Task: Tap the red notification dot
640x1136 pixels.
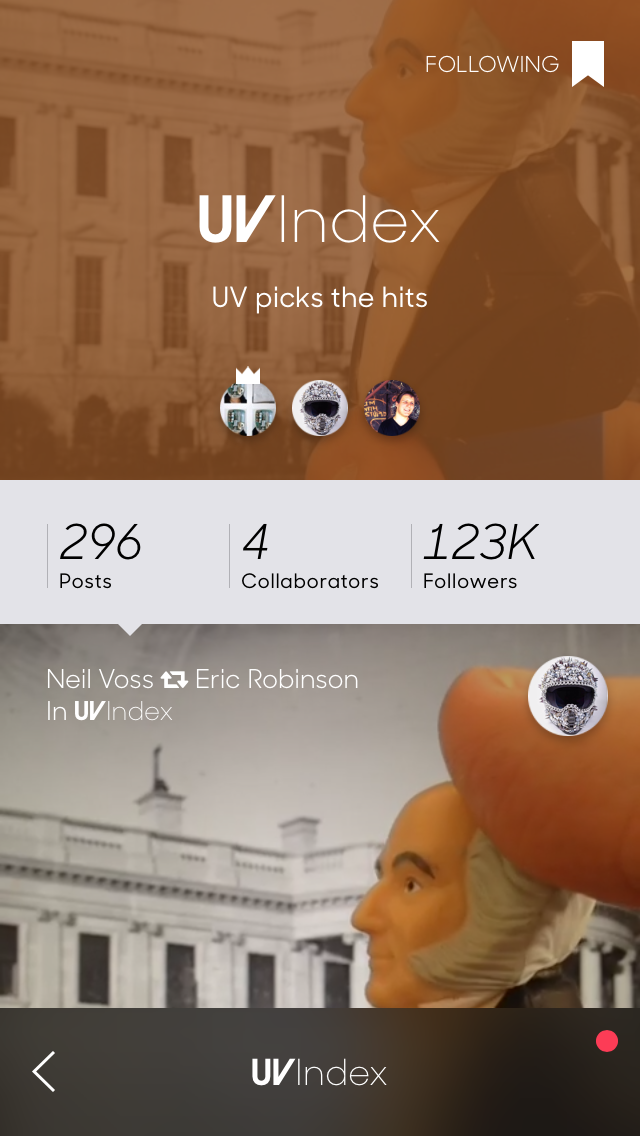Action: click(x=606, y=1042)
